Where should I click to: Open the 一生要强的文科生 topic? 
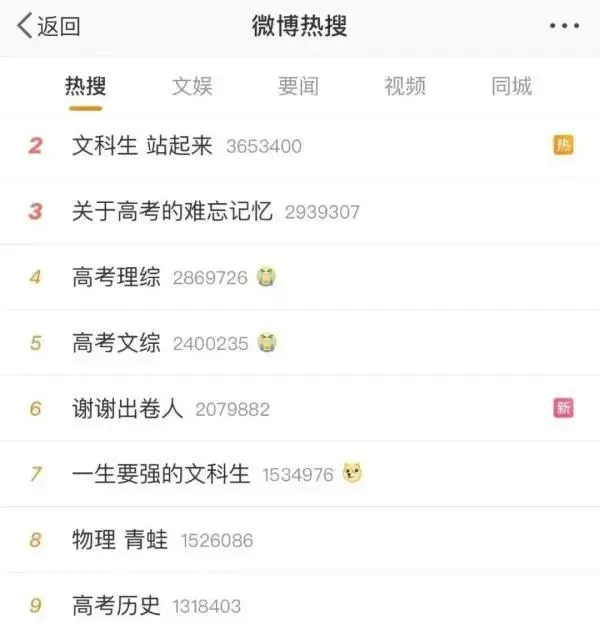160,474
